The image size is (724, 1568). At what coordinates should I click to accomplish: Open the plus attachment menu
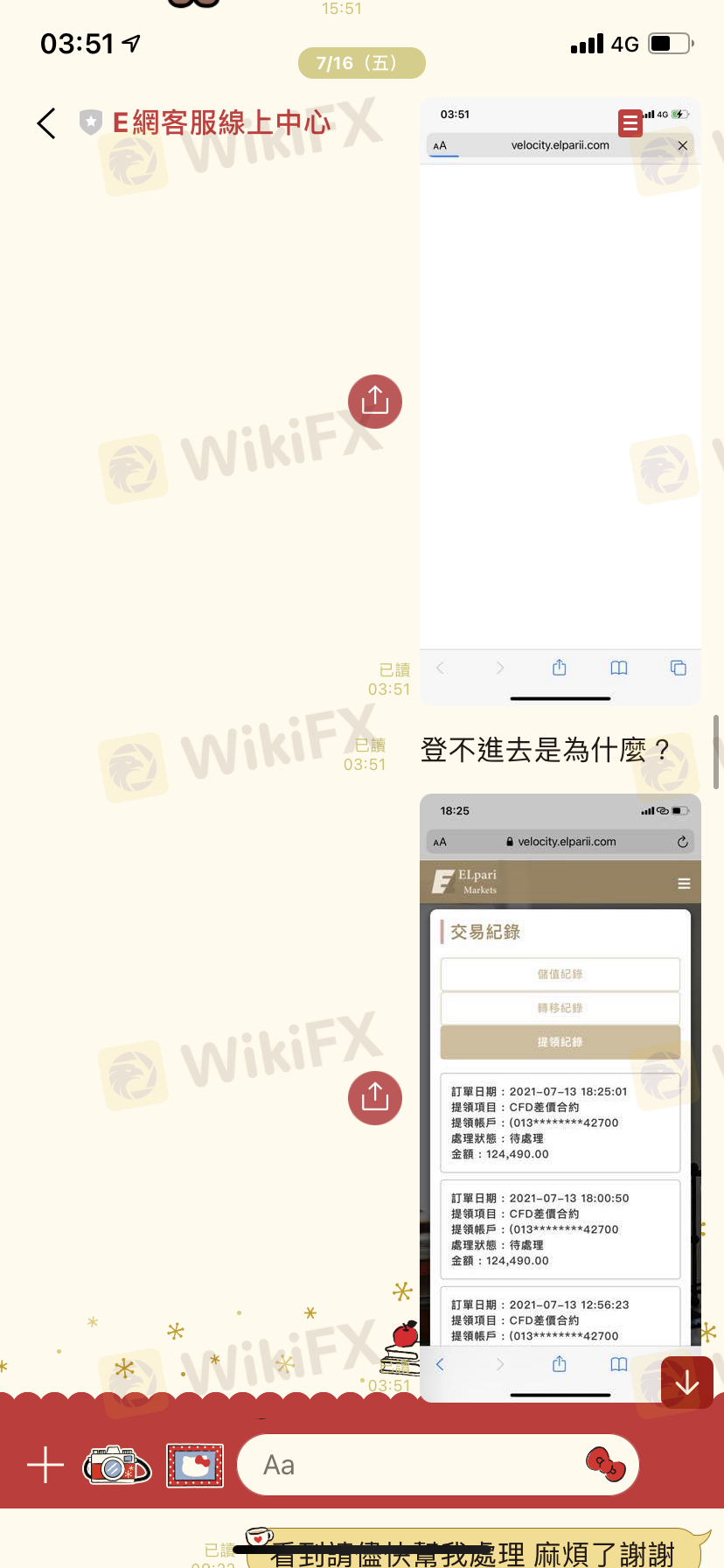45,1465
